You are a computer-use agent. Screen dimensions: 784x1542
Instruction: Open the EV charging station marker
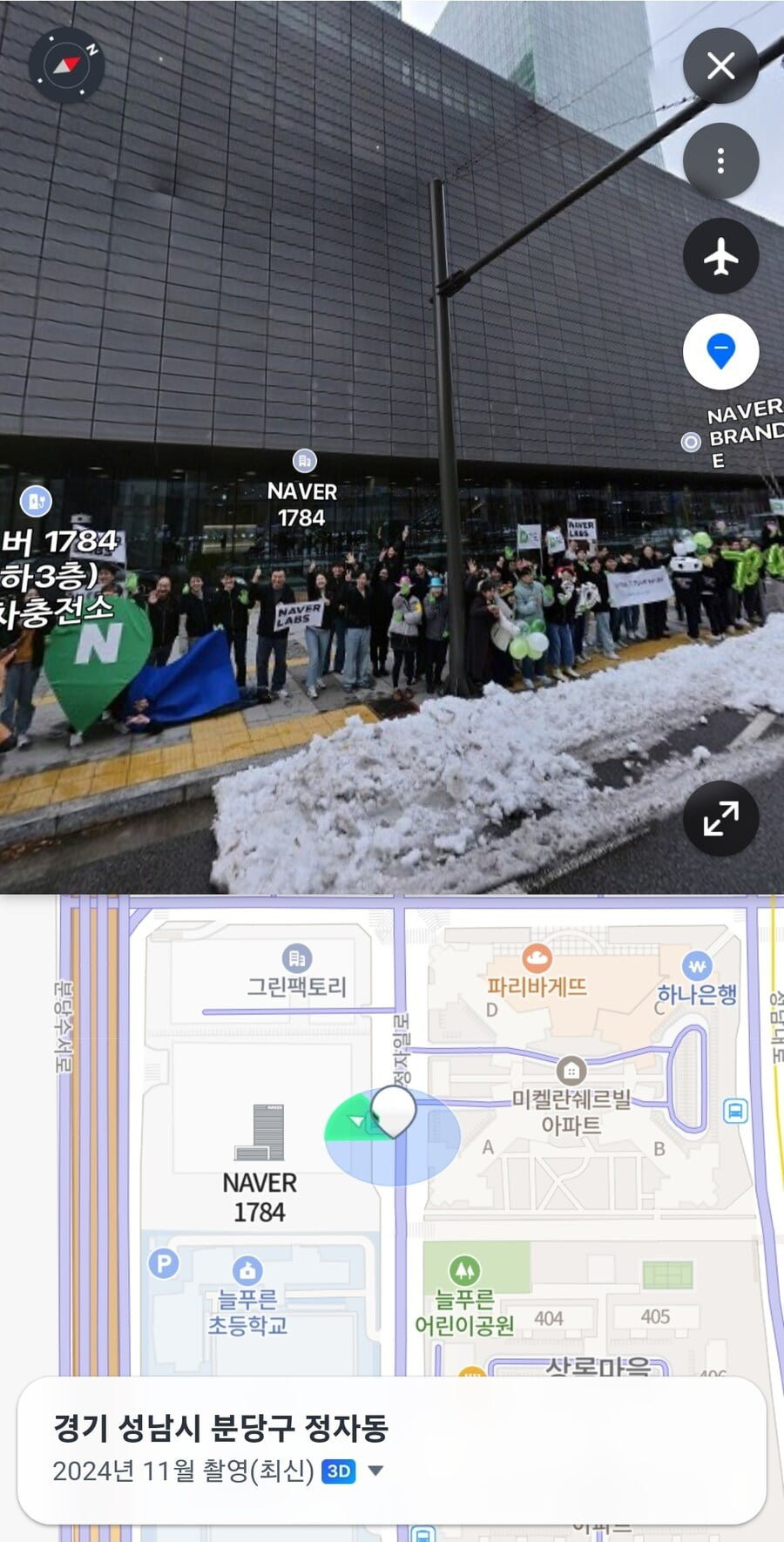[x=36, y=501]
